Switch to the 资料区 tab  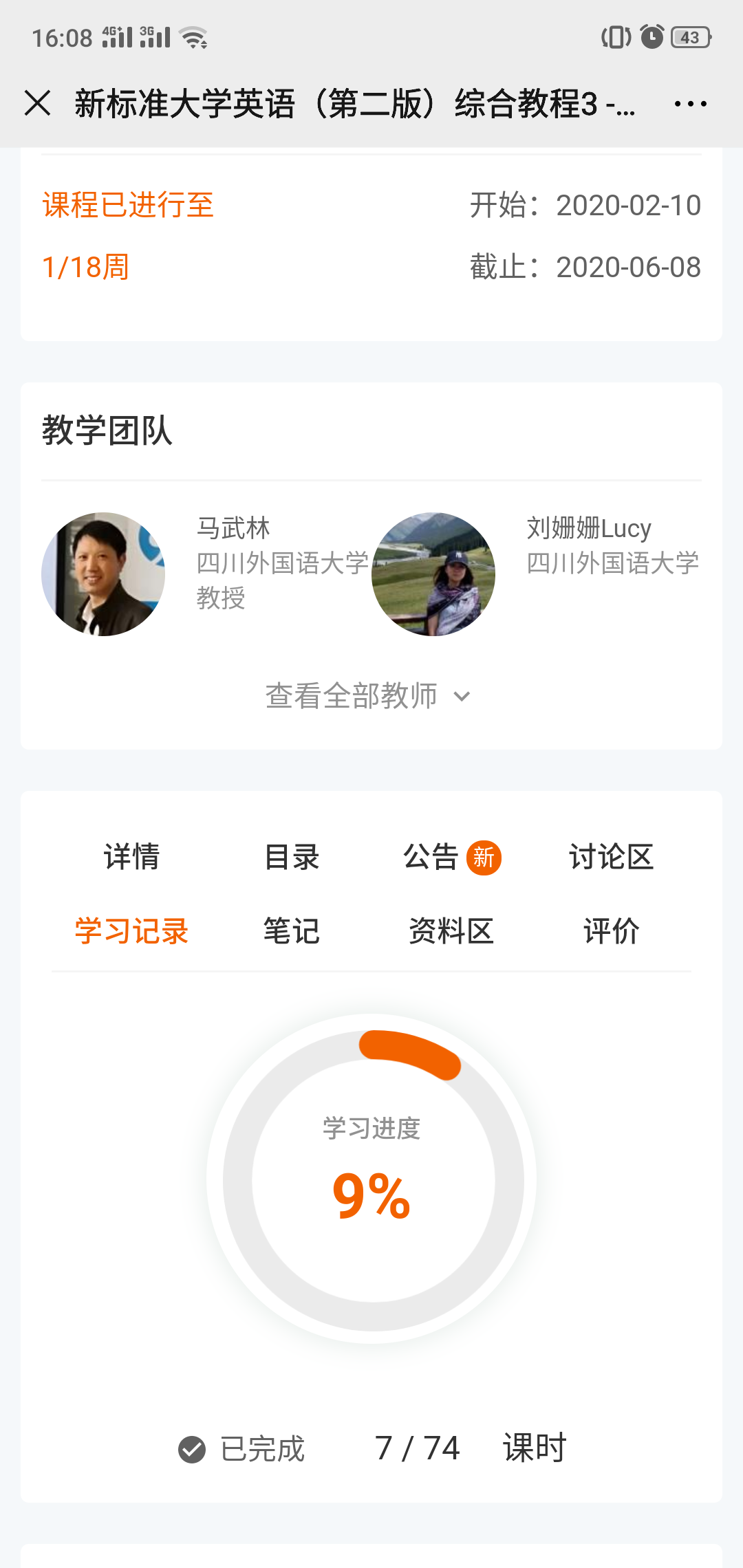pos(451,932)
